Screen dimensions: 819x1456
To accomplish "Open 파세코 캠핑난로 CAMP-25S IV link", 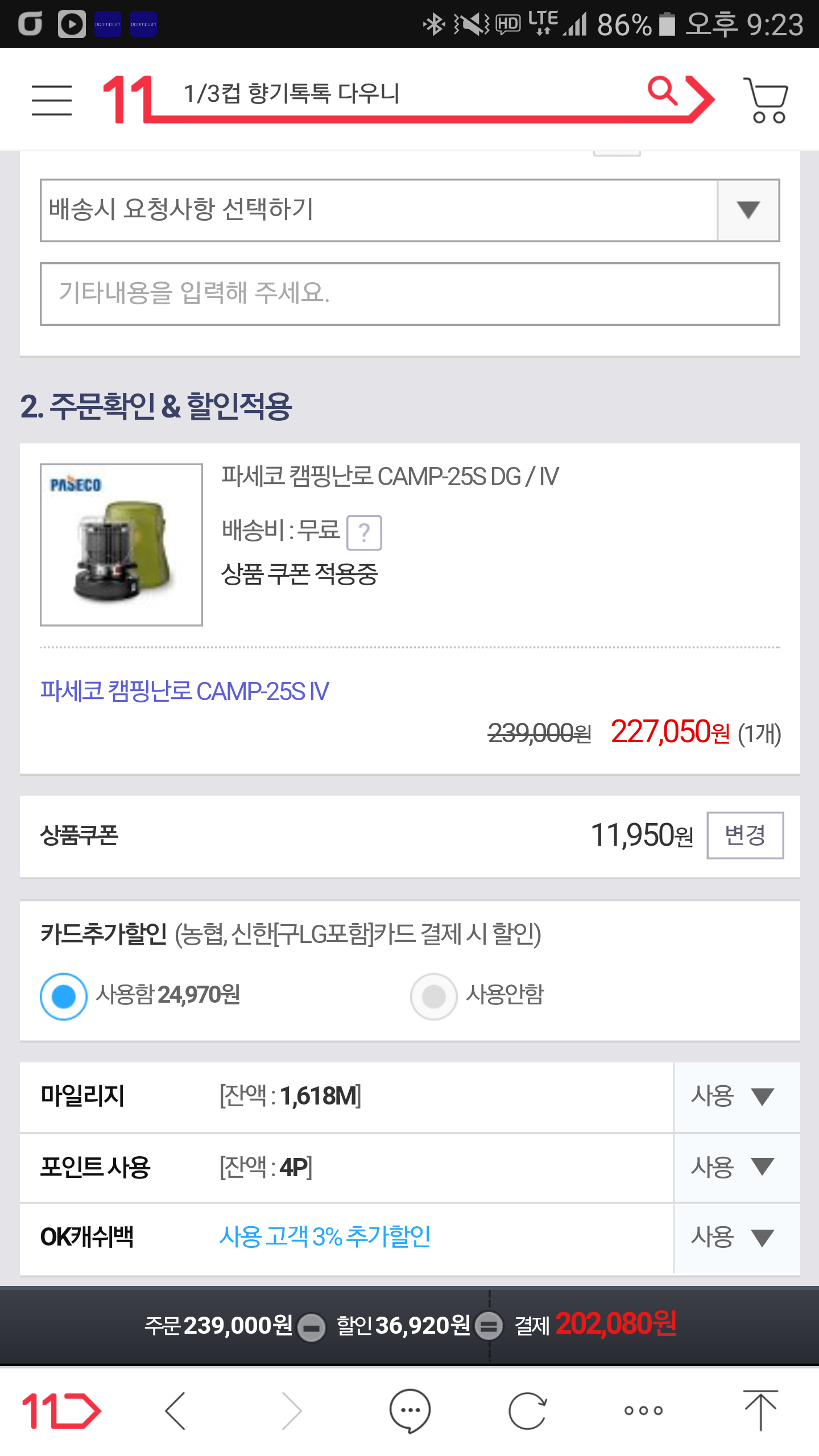I will tap(184, 692).
